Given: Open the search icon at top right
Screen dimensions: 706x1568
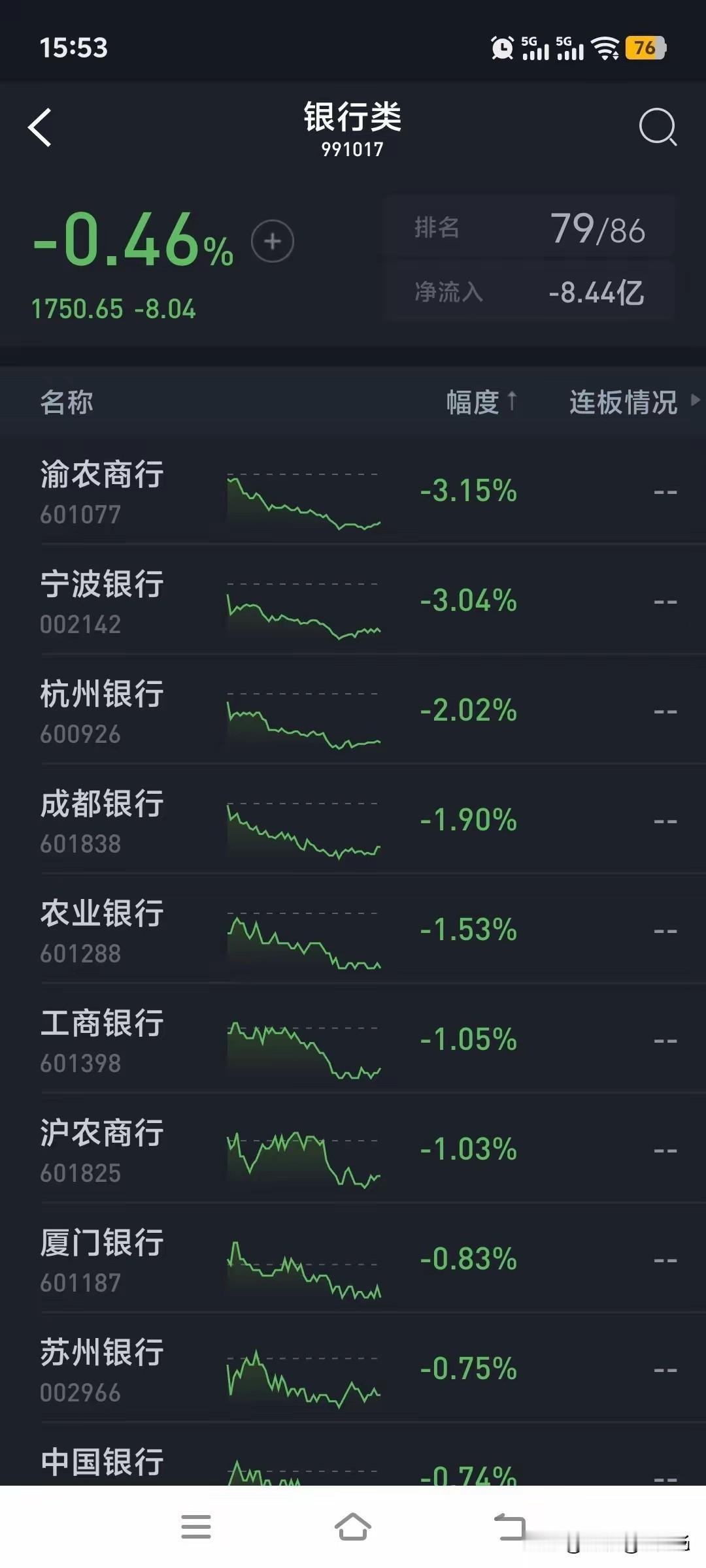Looking at the screenshot, I should (657, 127).
